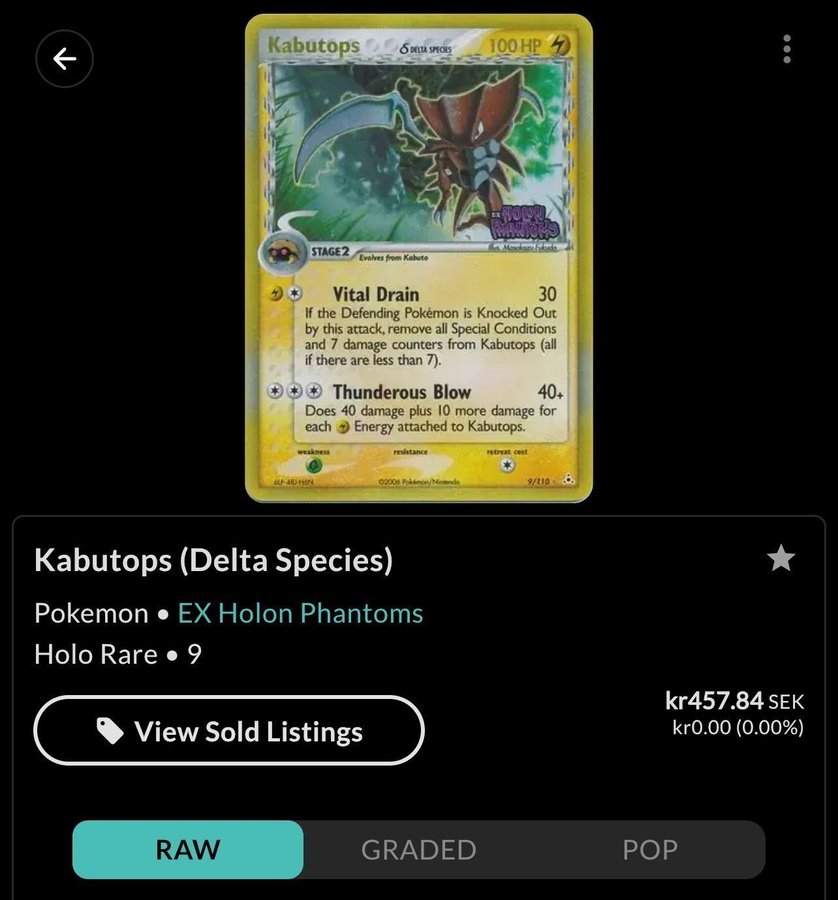Switch to the GRADED tab
Viewport: 838px width, 900px height.
(x=418, y=850)
